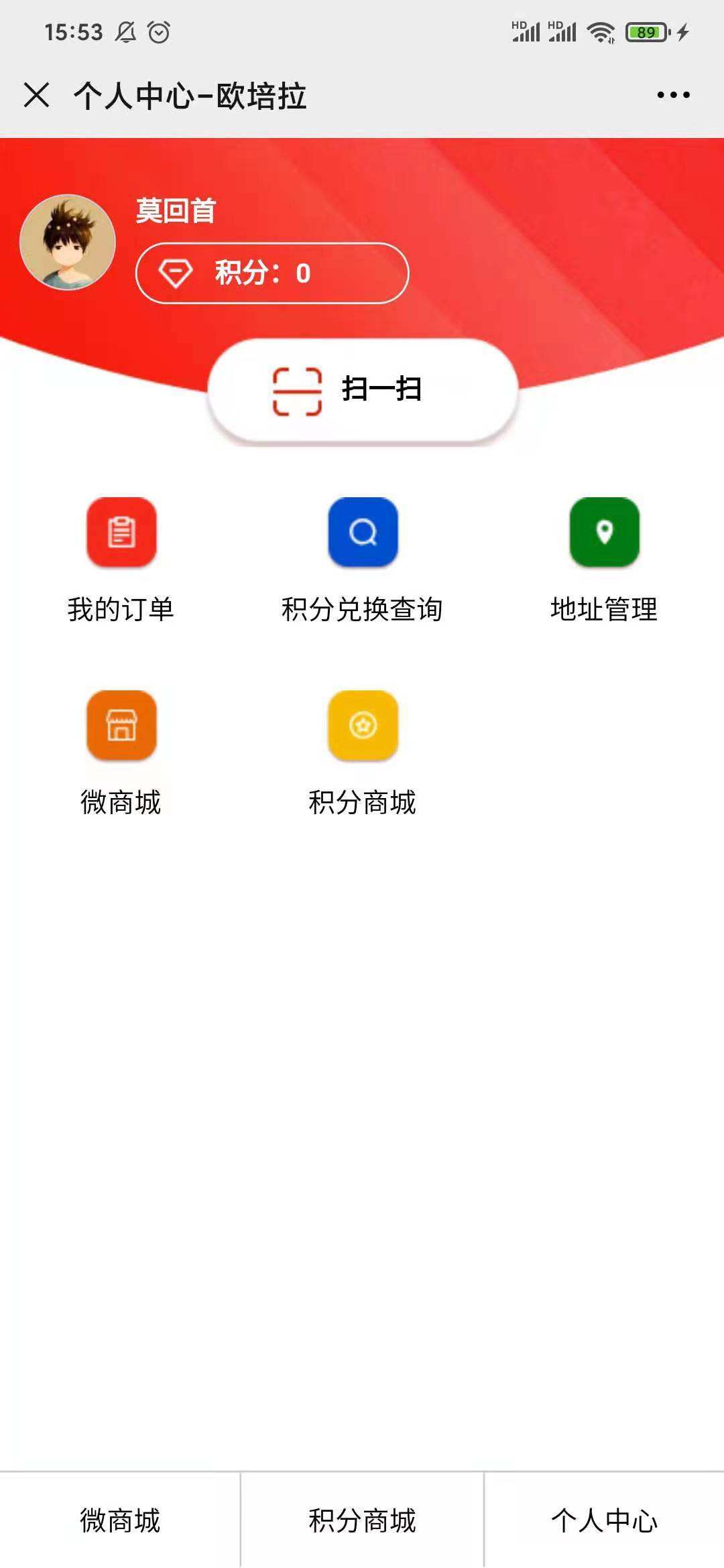Select the 个人中心 bottom tab
This screenshot has width=724, height=1568.
604,1520
